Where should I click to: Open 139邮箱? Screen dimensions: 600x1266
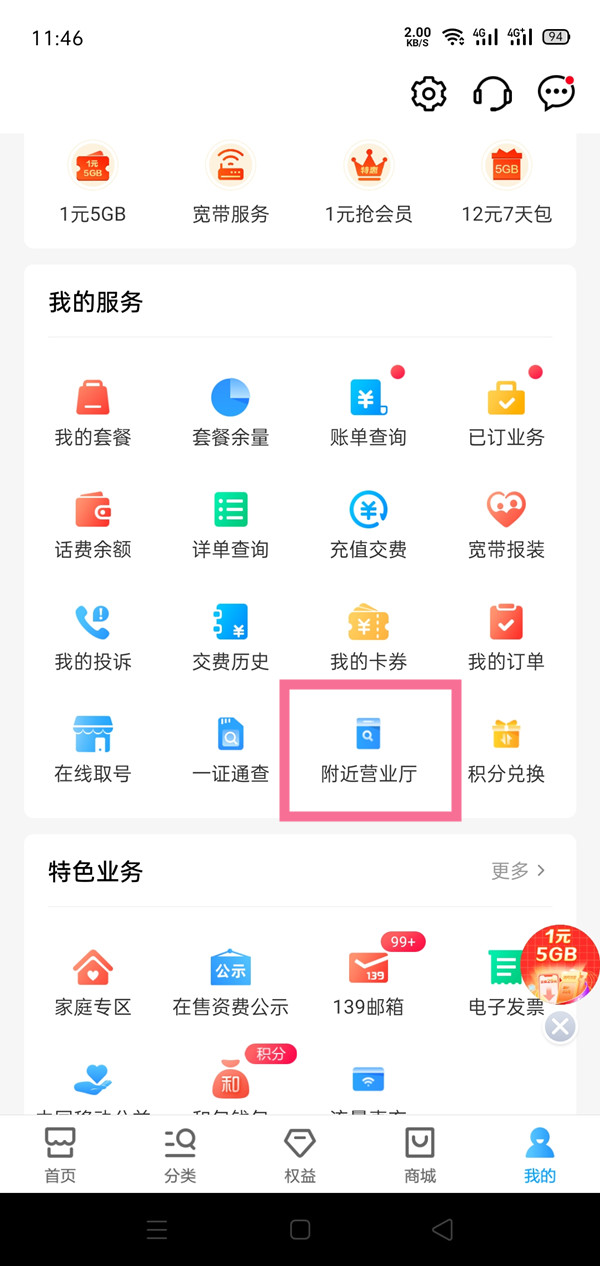pos(368,980)
